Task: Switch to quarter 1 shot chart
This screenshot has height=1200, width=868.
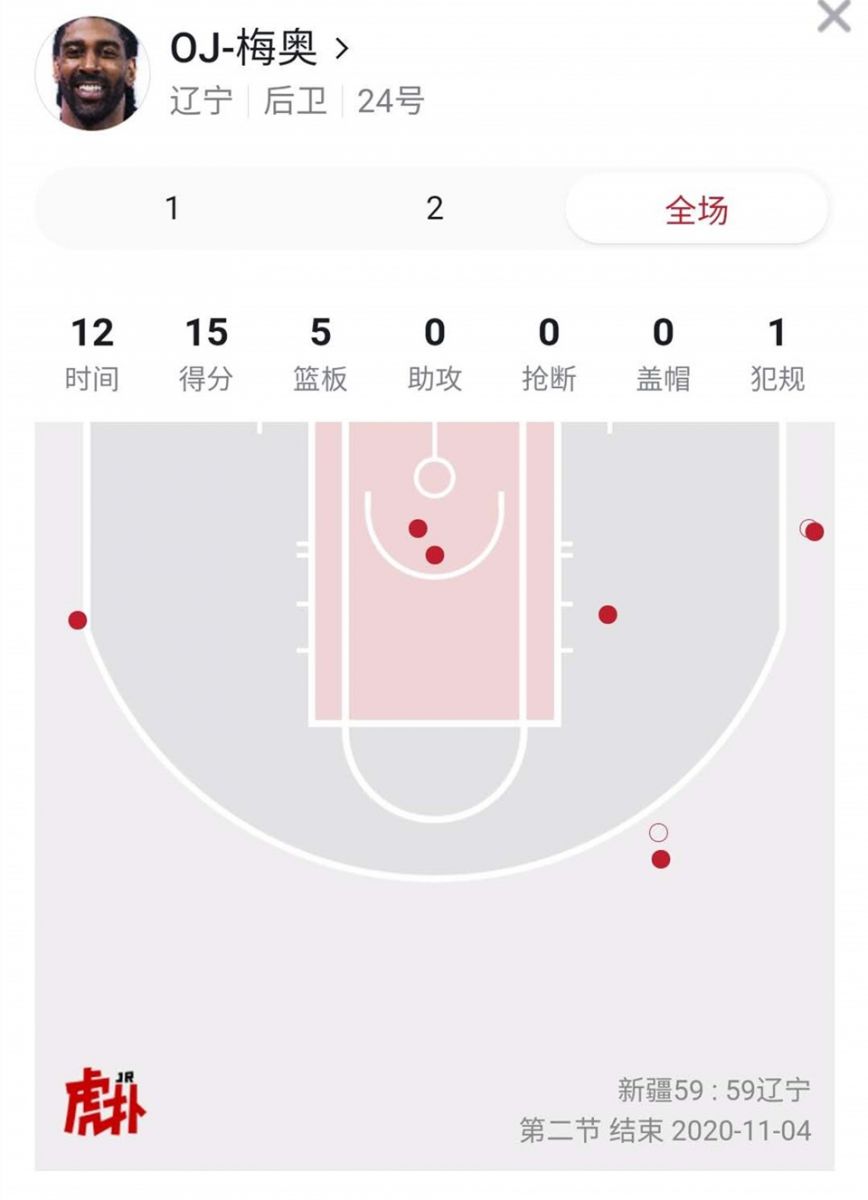Action: [x=172, y=209]
